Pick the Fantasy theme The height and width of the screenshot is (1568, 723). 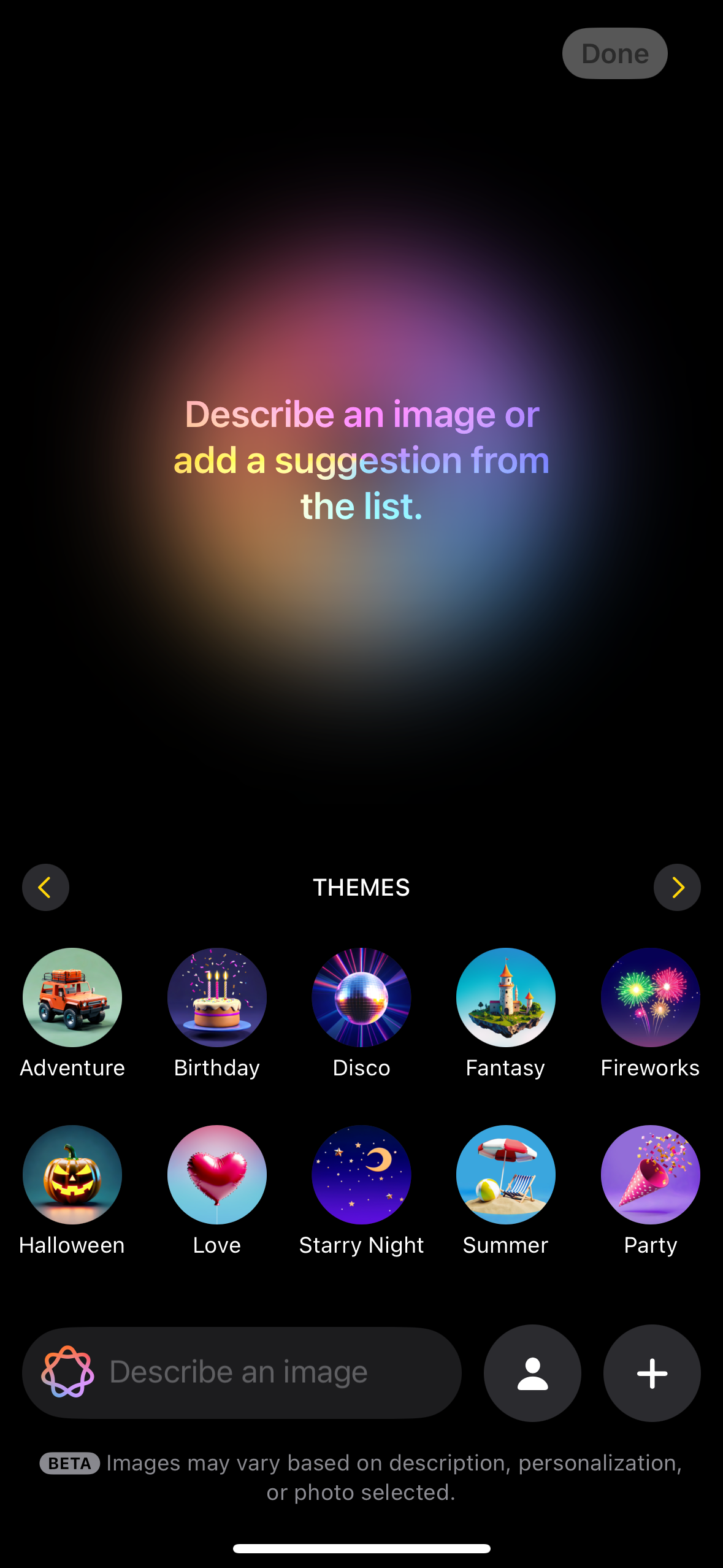tap(505, 997)
